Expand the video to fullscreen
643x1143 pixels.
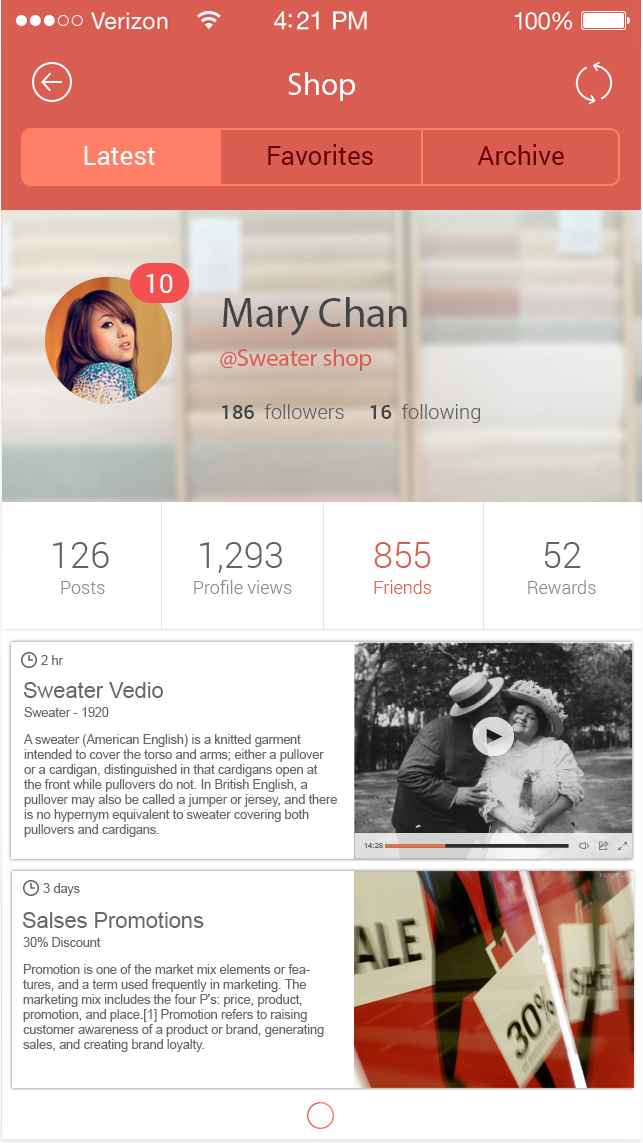[622, 846]
